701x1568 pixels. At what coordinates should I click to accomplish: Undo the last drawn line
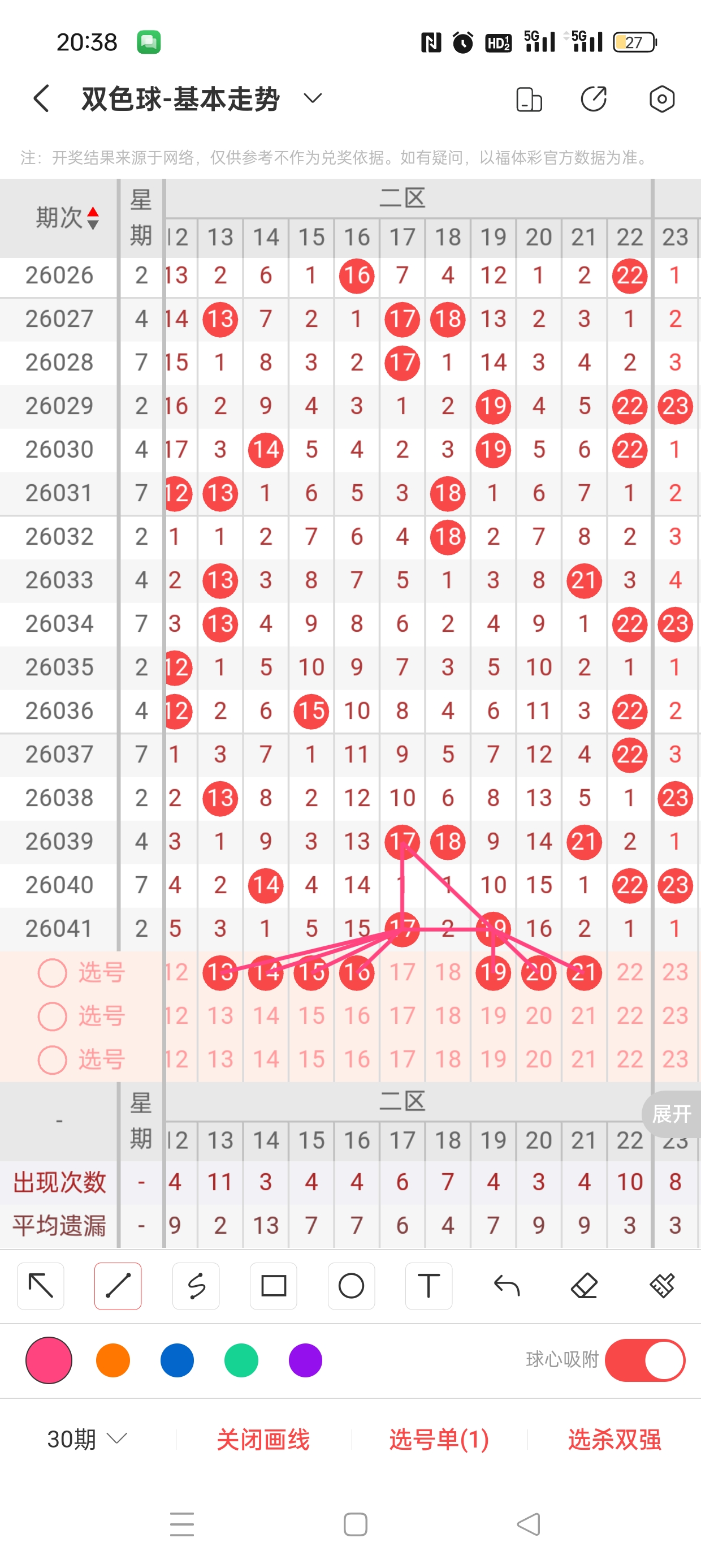(x=507, y=1286)
